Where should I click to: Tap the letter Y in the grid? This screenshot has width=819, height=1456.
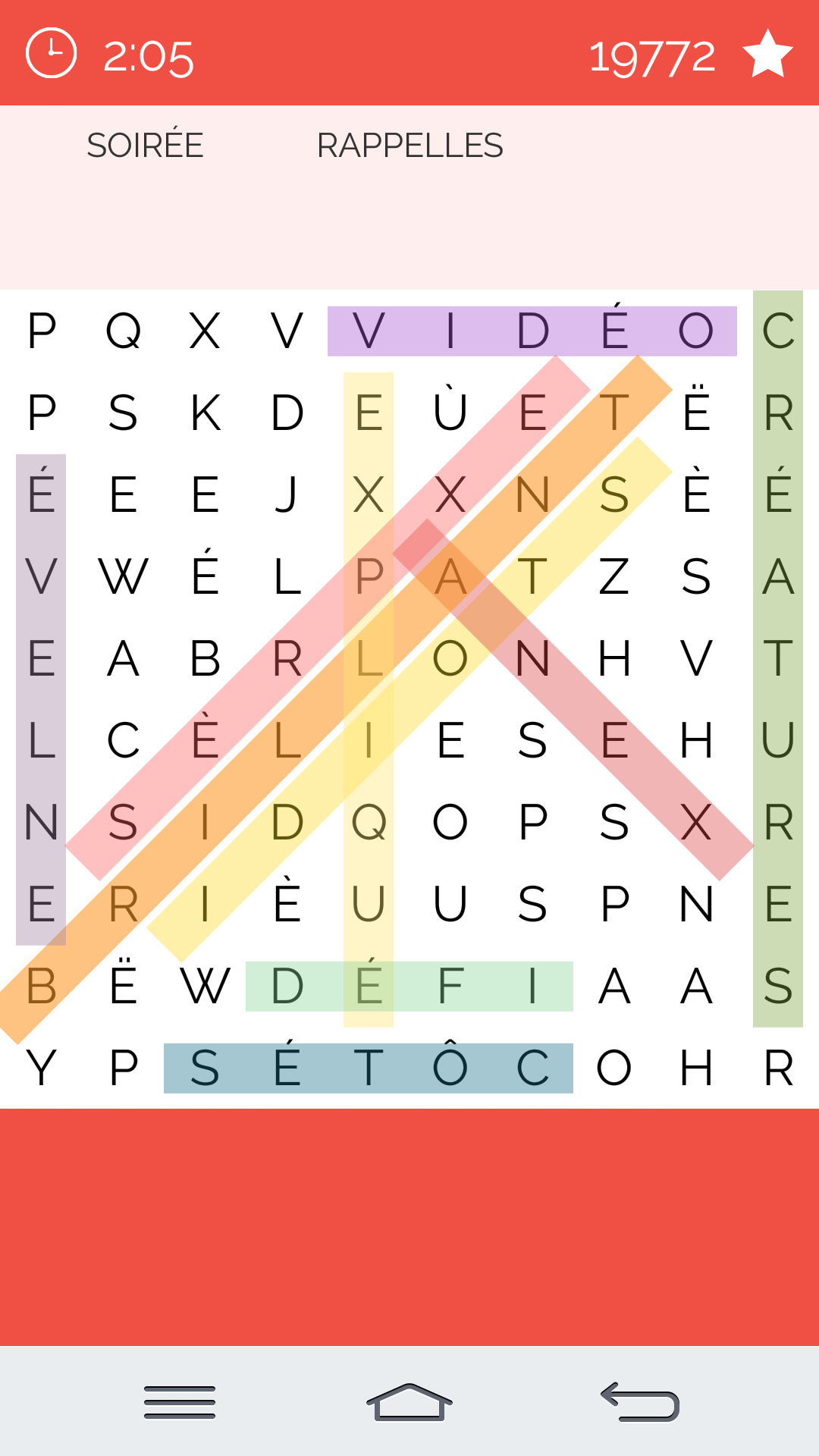(x=41, y=1068)
